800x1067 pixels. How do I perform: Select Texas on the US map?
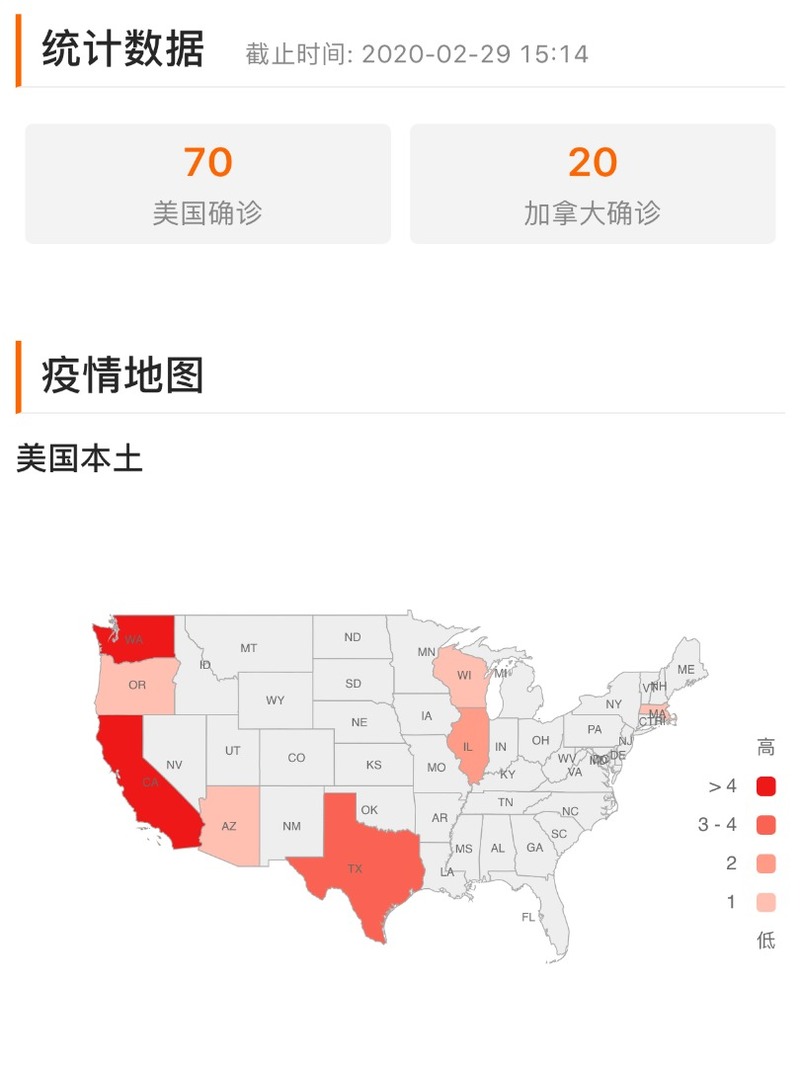[354, 868]
